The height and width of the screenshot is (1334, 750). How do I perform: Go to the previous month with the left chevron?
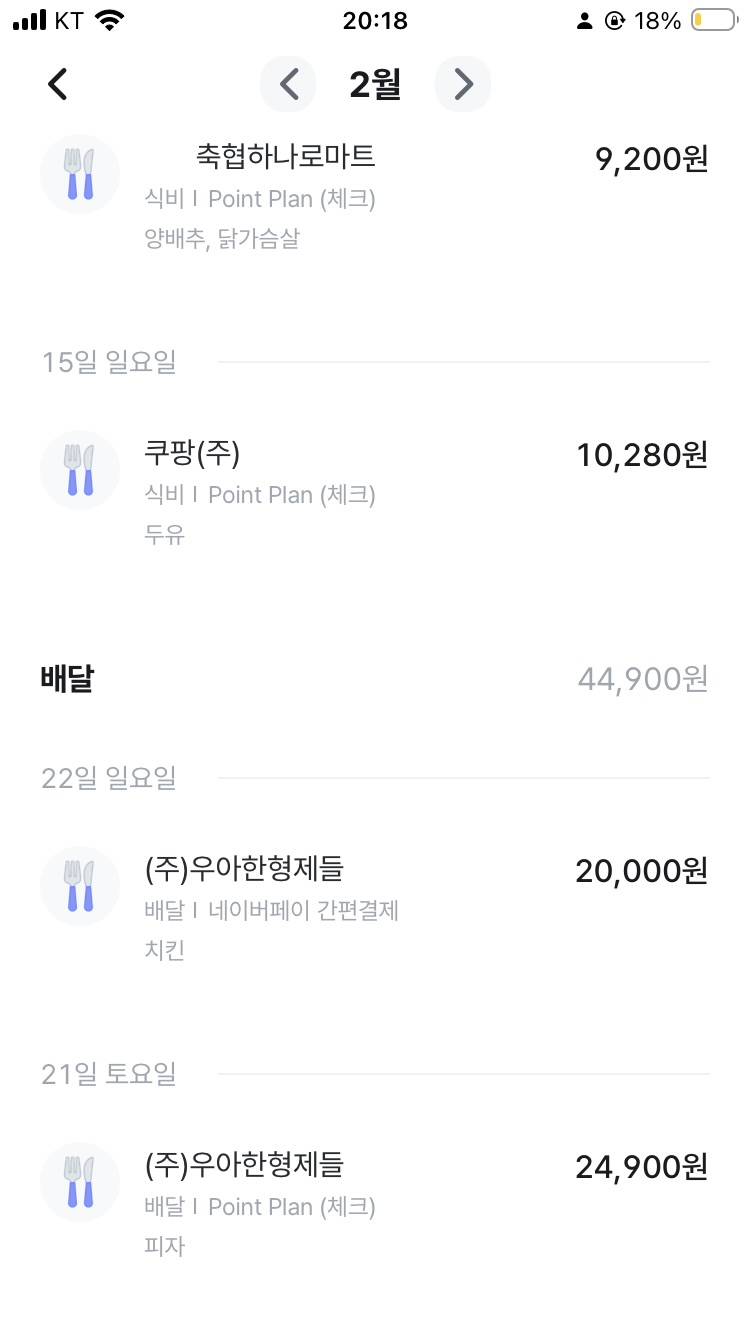click(288, 84)
